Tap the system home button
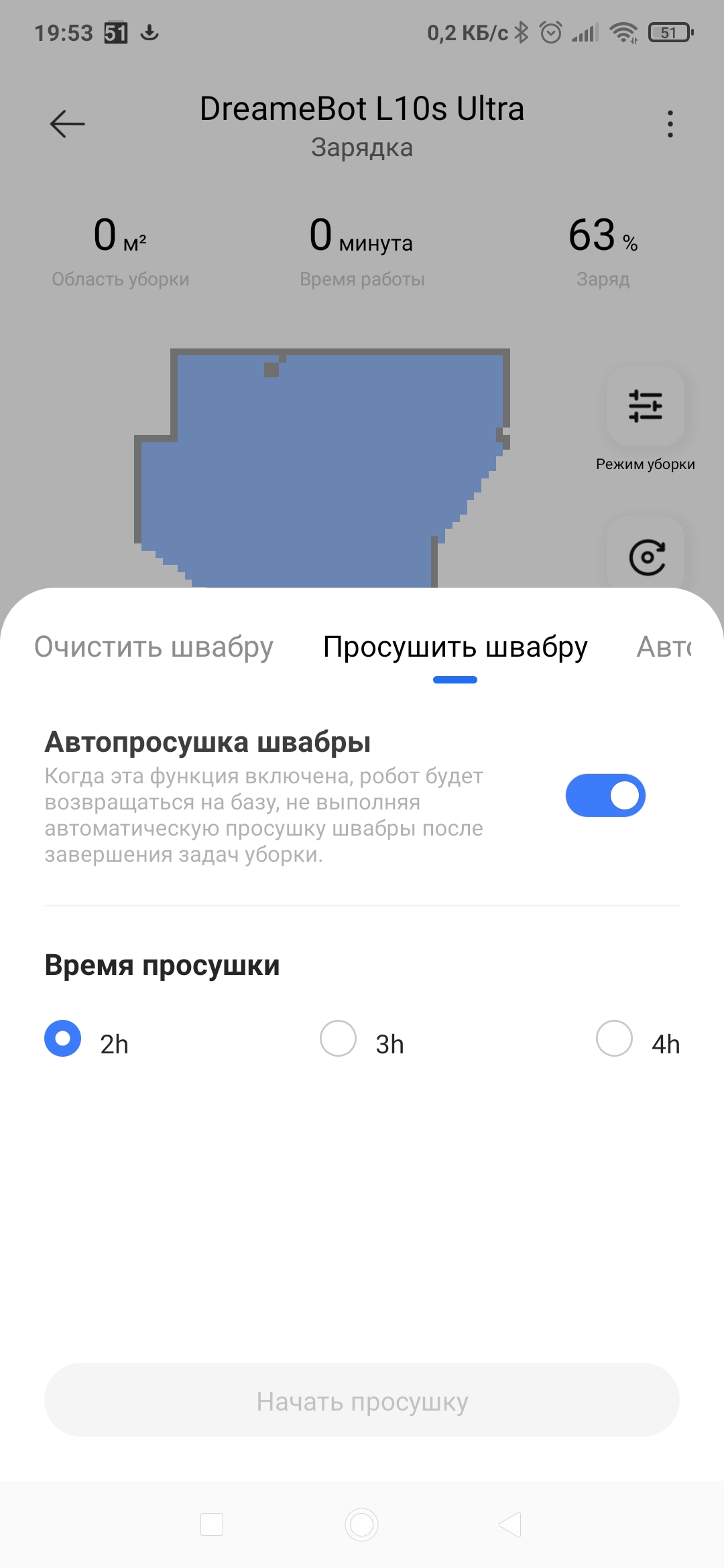Screen dimensions: 724x1568 click(x=362, y=1524)
